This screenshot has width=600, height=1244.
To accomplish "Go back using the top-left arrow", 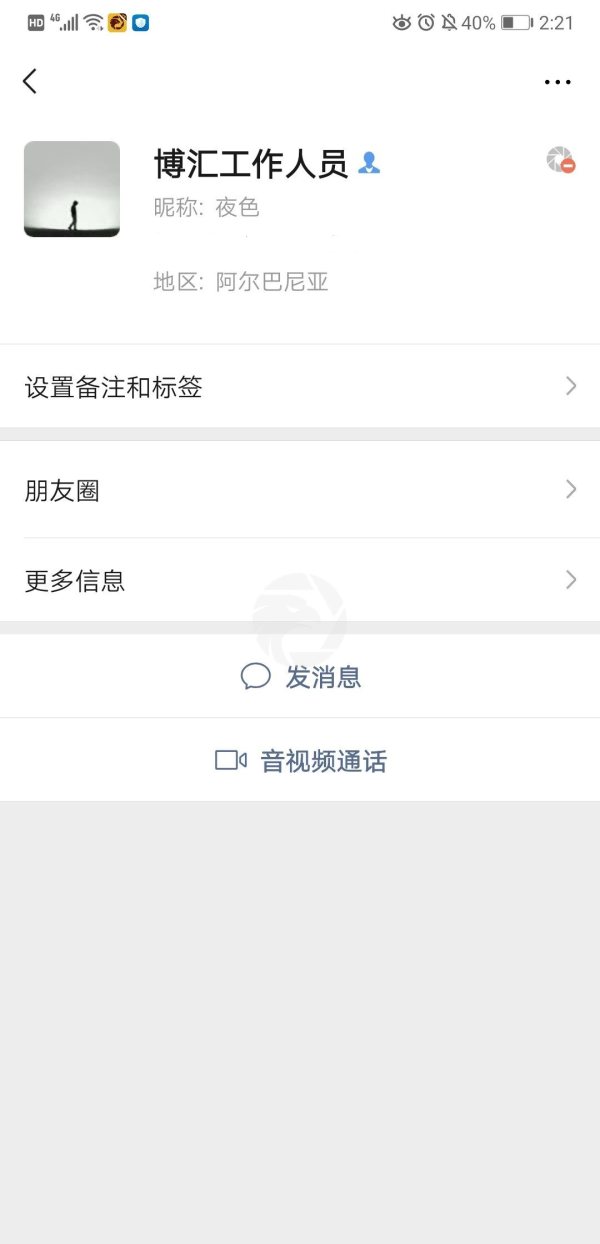I will 30,81.
